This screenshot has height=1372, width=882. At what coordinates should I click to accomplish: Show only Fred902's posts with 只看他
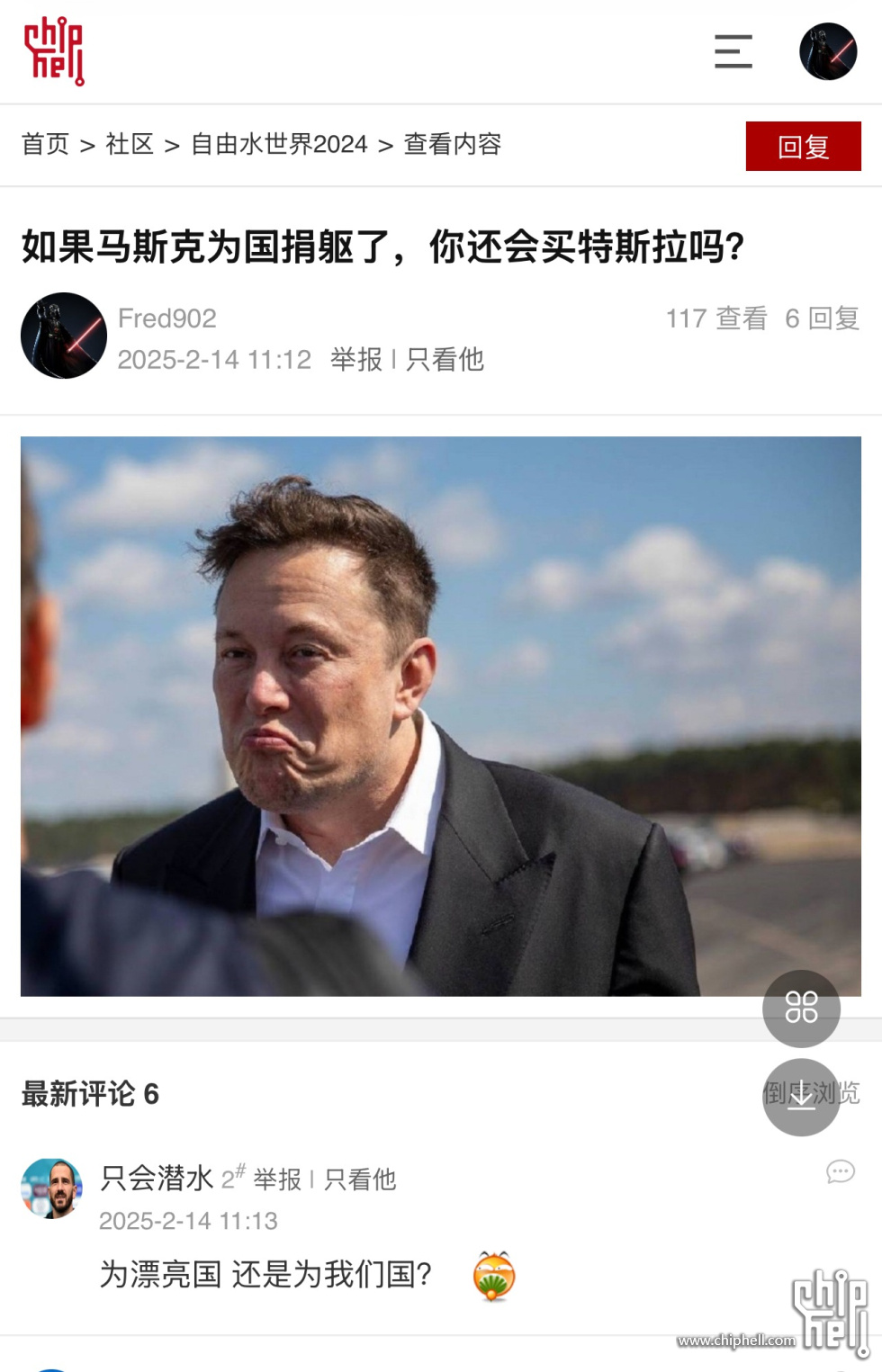tap(445, 360)
